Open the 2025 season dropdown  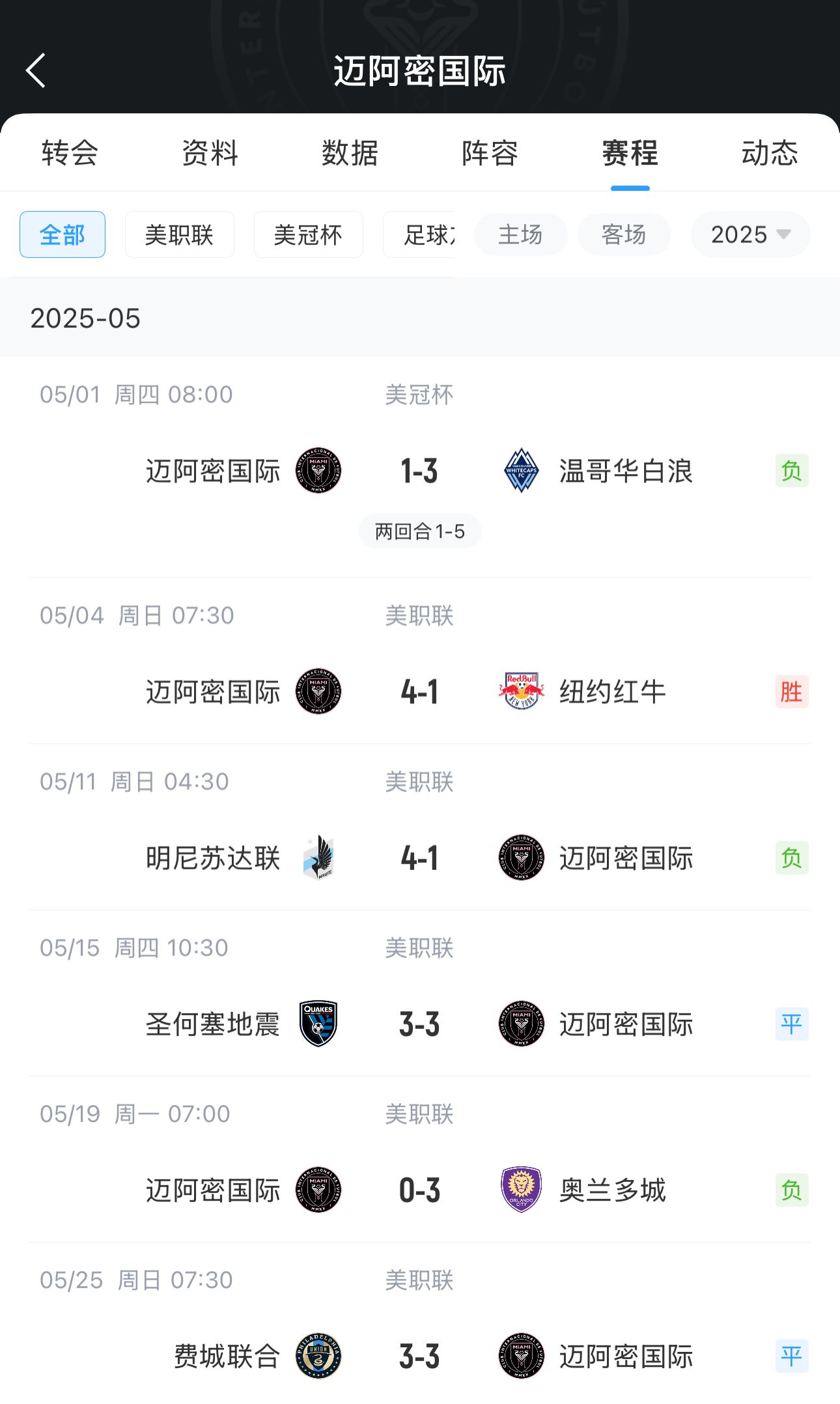pyautogui.click(x=750, y=234)
